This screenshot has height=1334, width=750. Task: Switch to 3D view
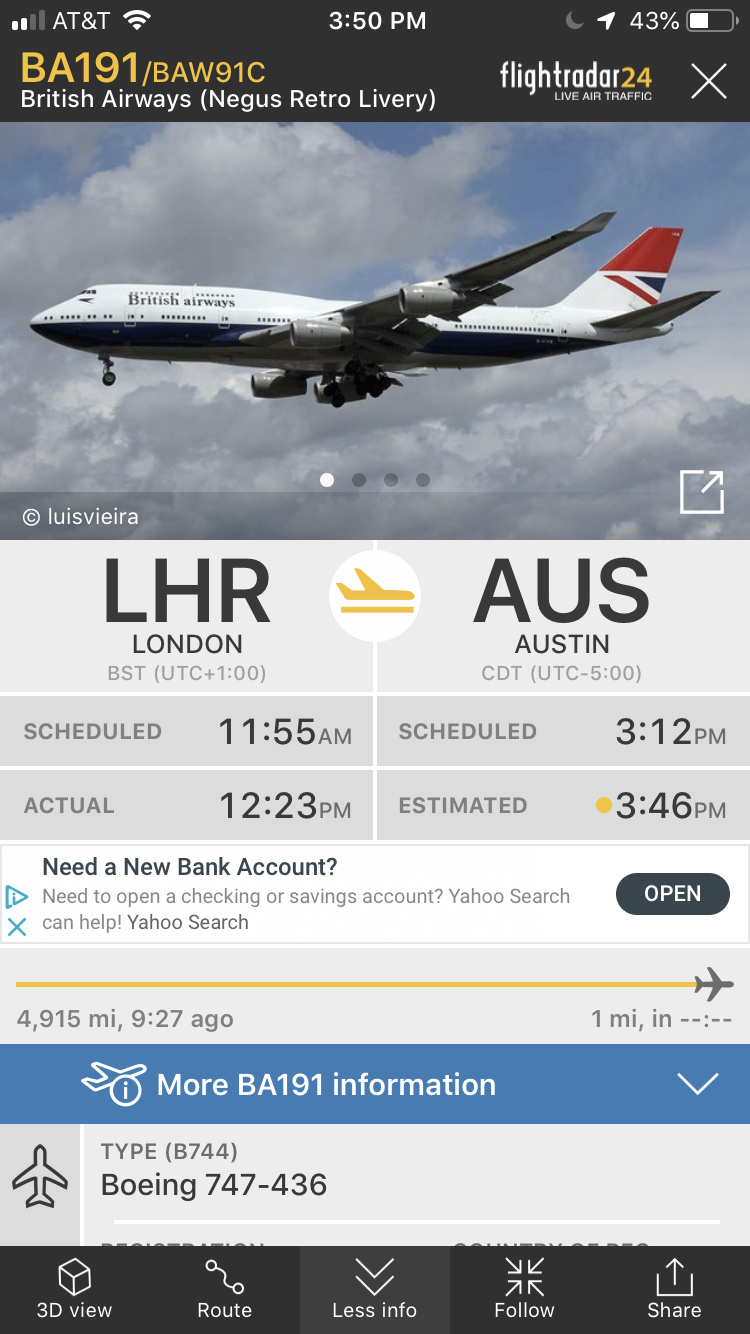pos(74,1290)
